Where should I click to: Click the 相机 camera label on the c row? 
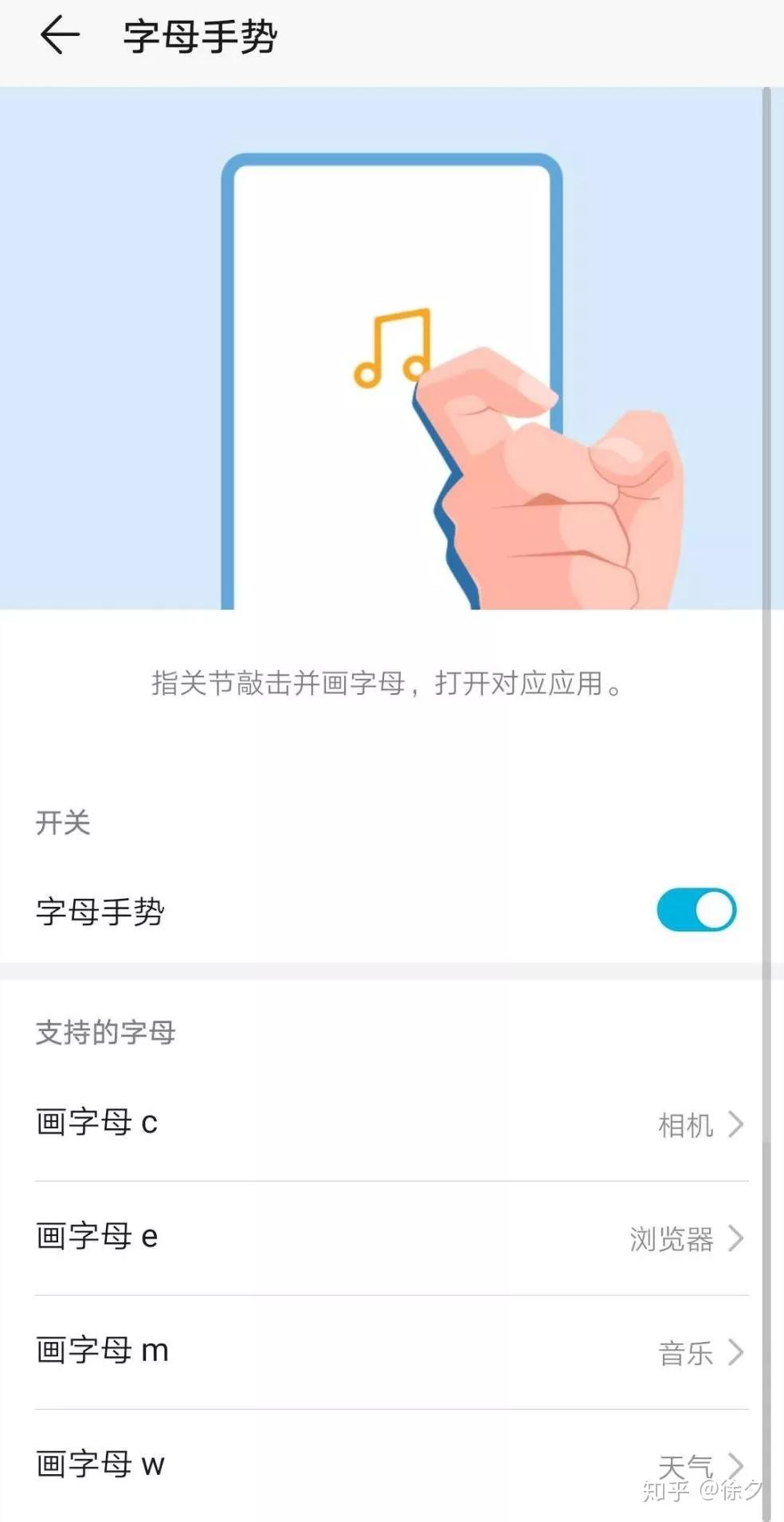[x=687, y=1124]
